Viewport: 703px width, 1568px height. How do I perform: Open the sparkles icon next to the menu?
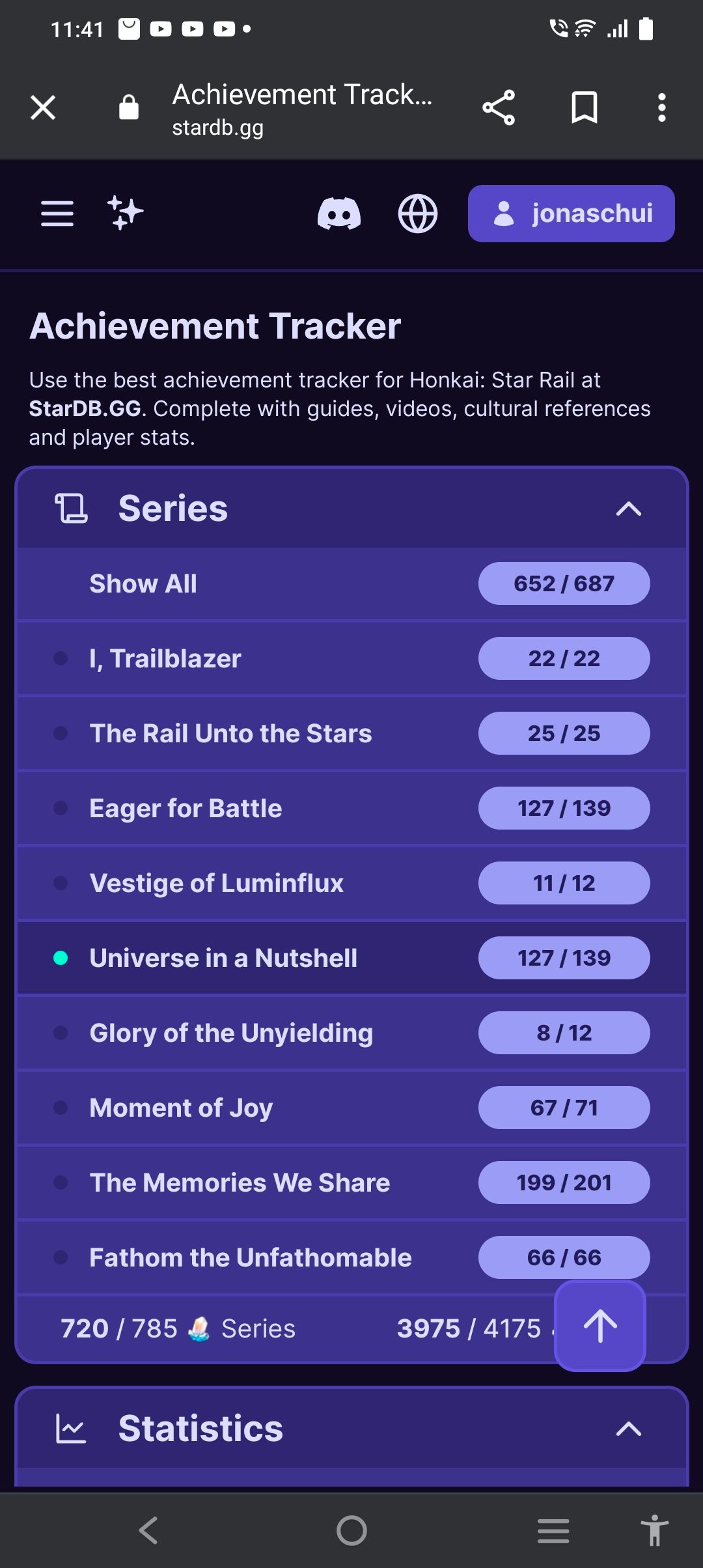pos(126,214)
